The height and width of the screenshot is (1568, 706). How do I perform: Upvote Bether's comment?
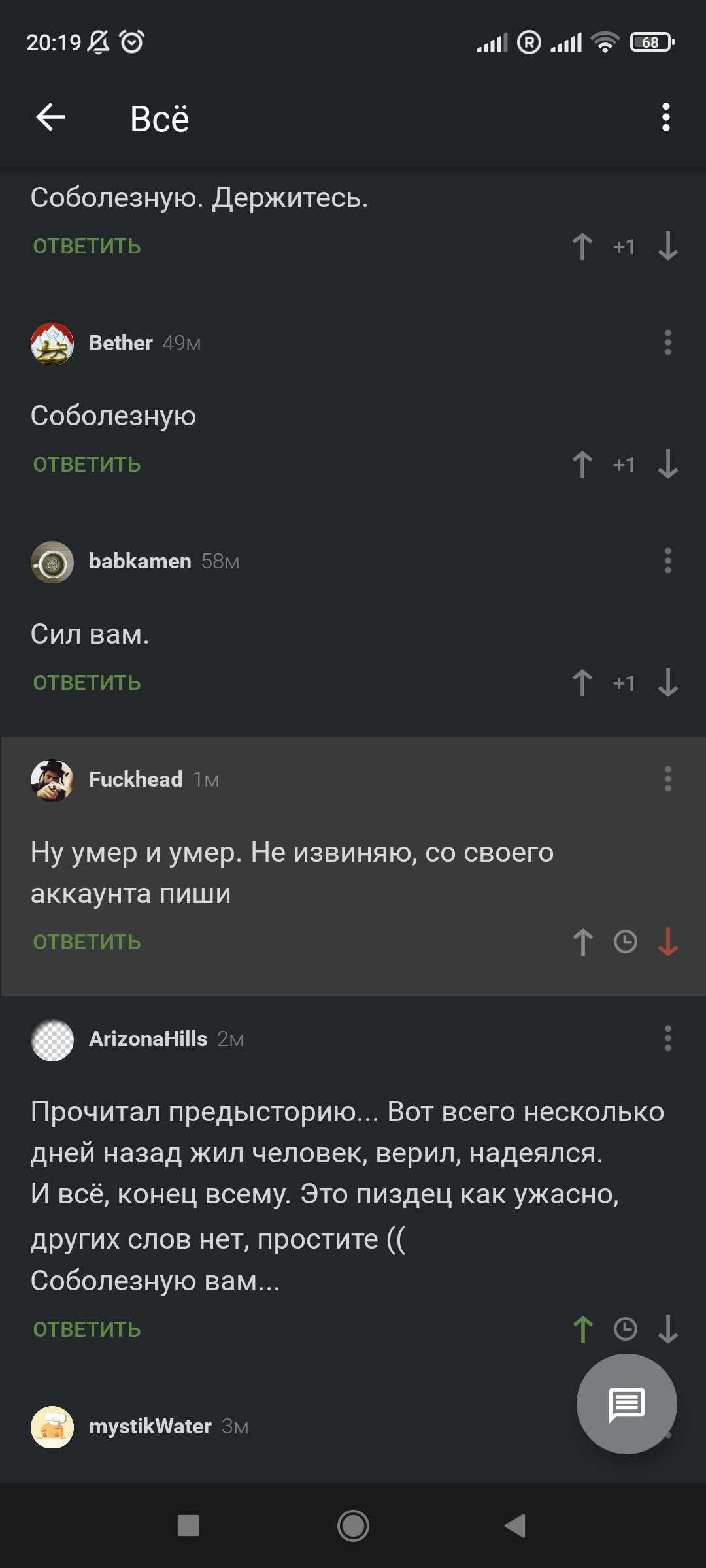coord(582,465)
